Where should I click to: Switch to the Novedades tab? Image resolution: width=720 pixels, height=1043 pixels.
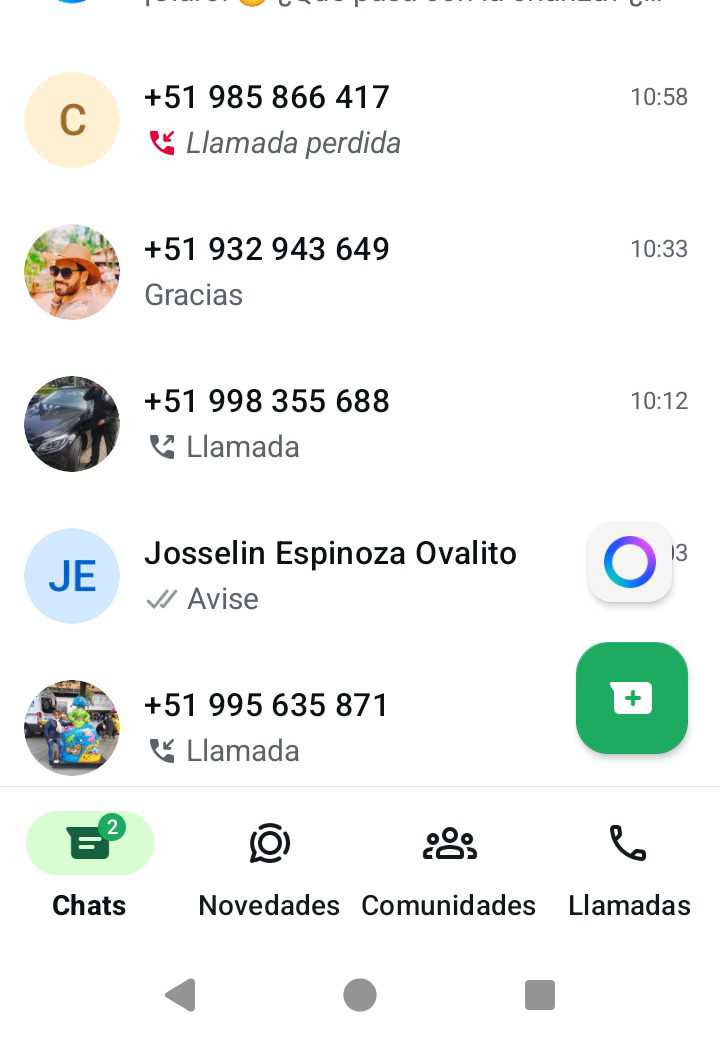pos(269,868)
